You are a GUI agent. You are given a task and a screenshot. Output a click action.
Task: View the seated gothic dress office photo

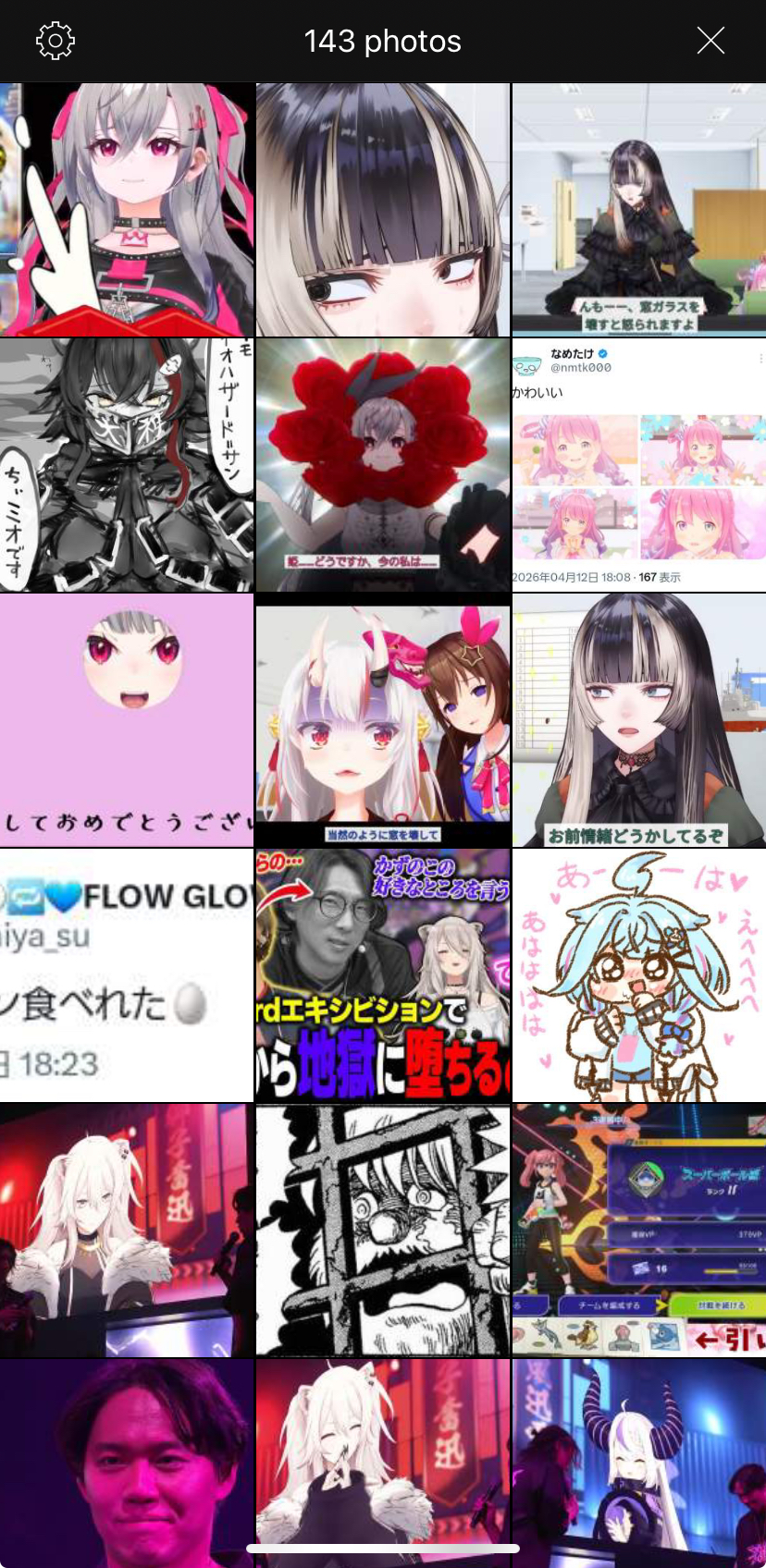point(639,210)
